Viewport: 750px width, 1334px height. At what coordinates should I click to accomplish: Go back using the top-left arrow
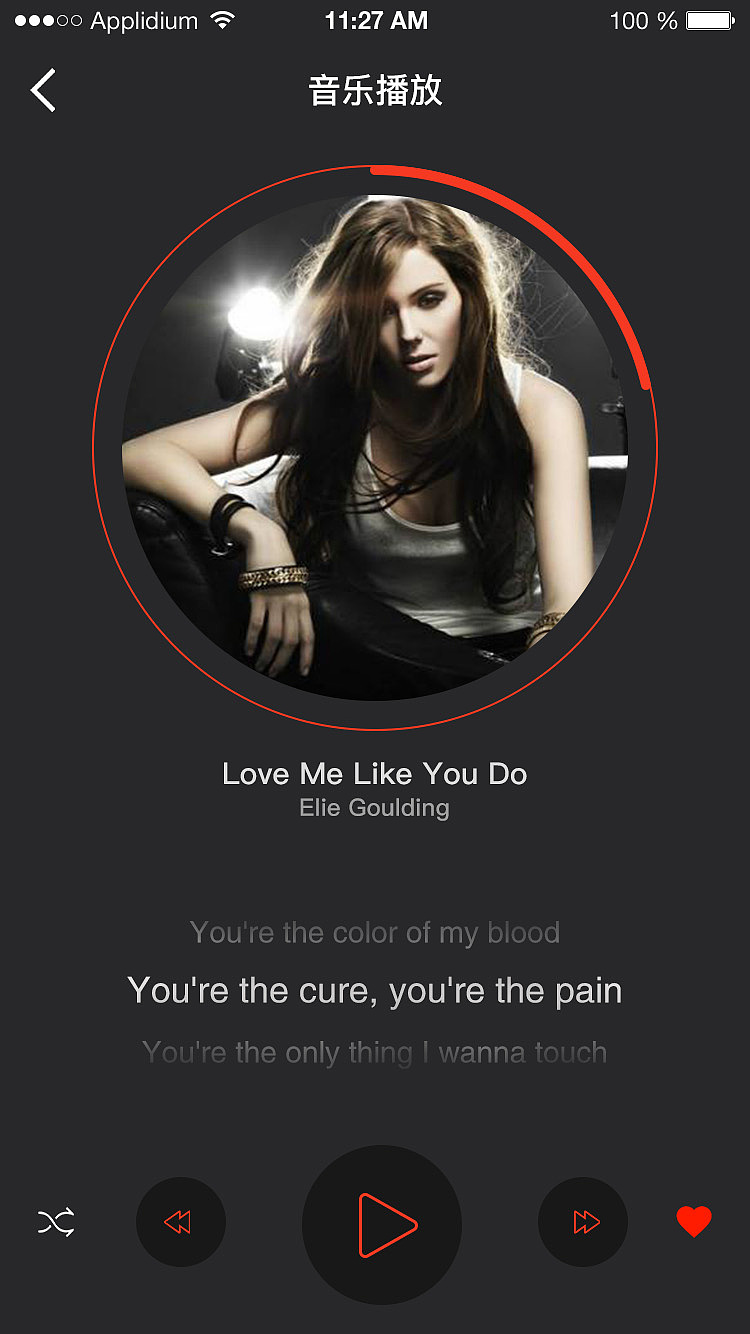(43, 90)
